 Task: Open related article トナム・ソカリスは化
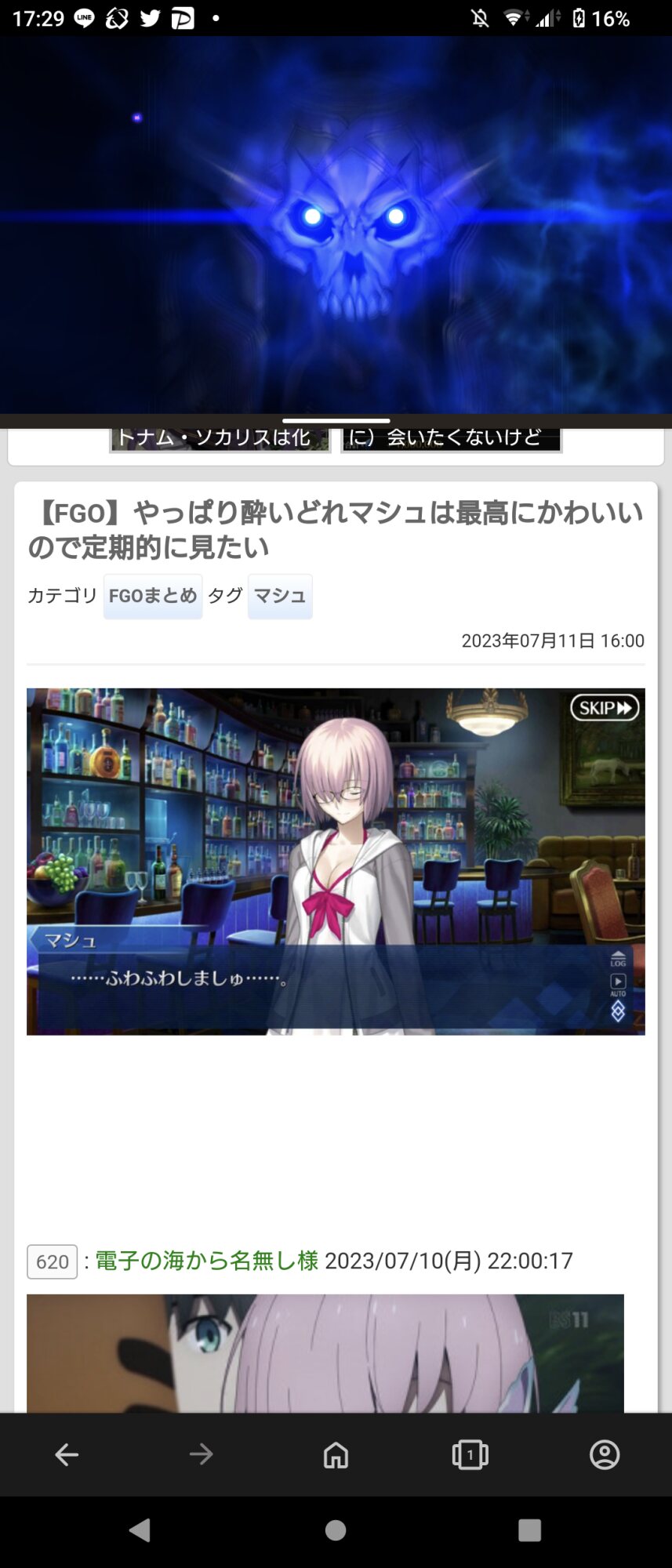tap(219, 439)
